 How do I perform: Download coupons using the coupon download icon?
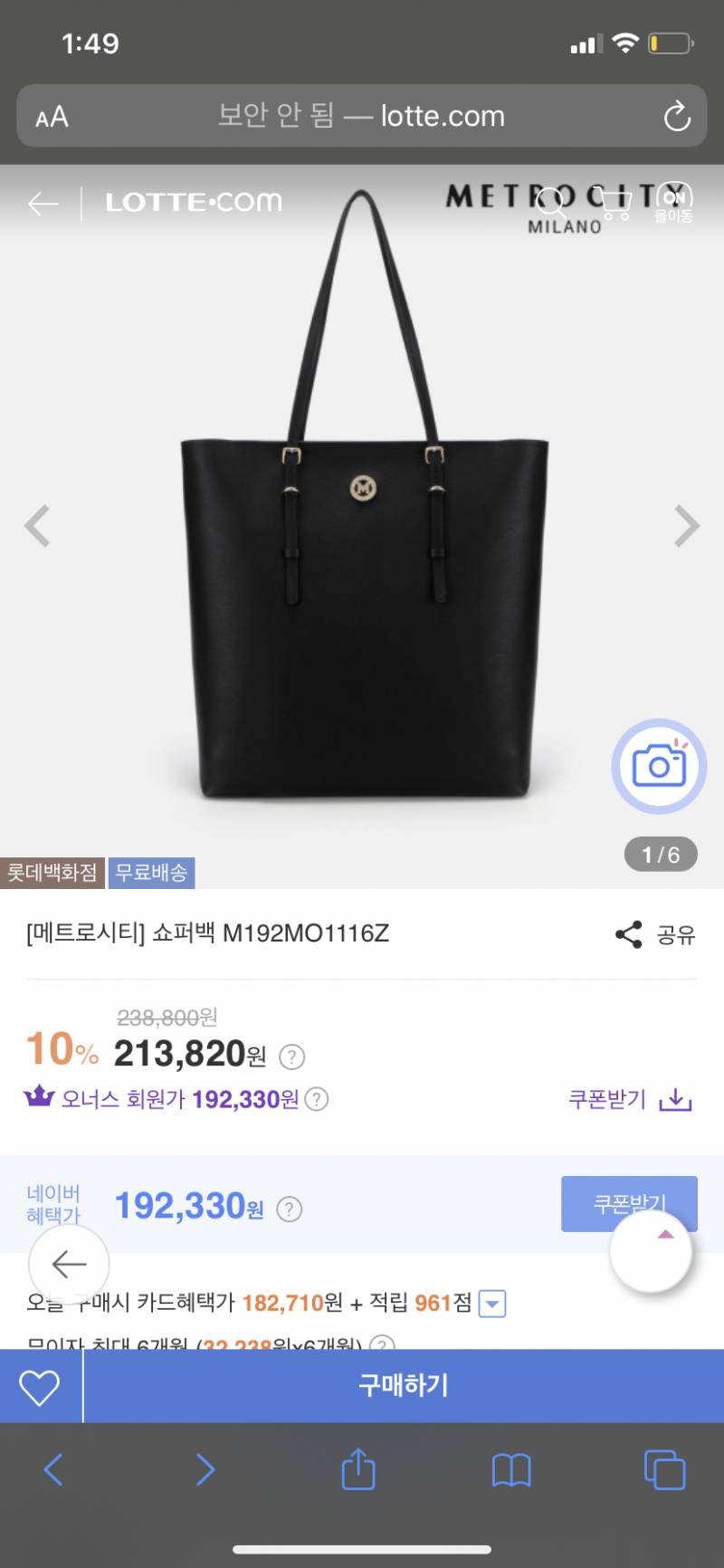677,1100
